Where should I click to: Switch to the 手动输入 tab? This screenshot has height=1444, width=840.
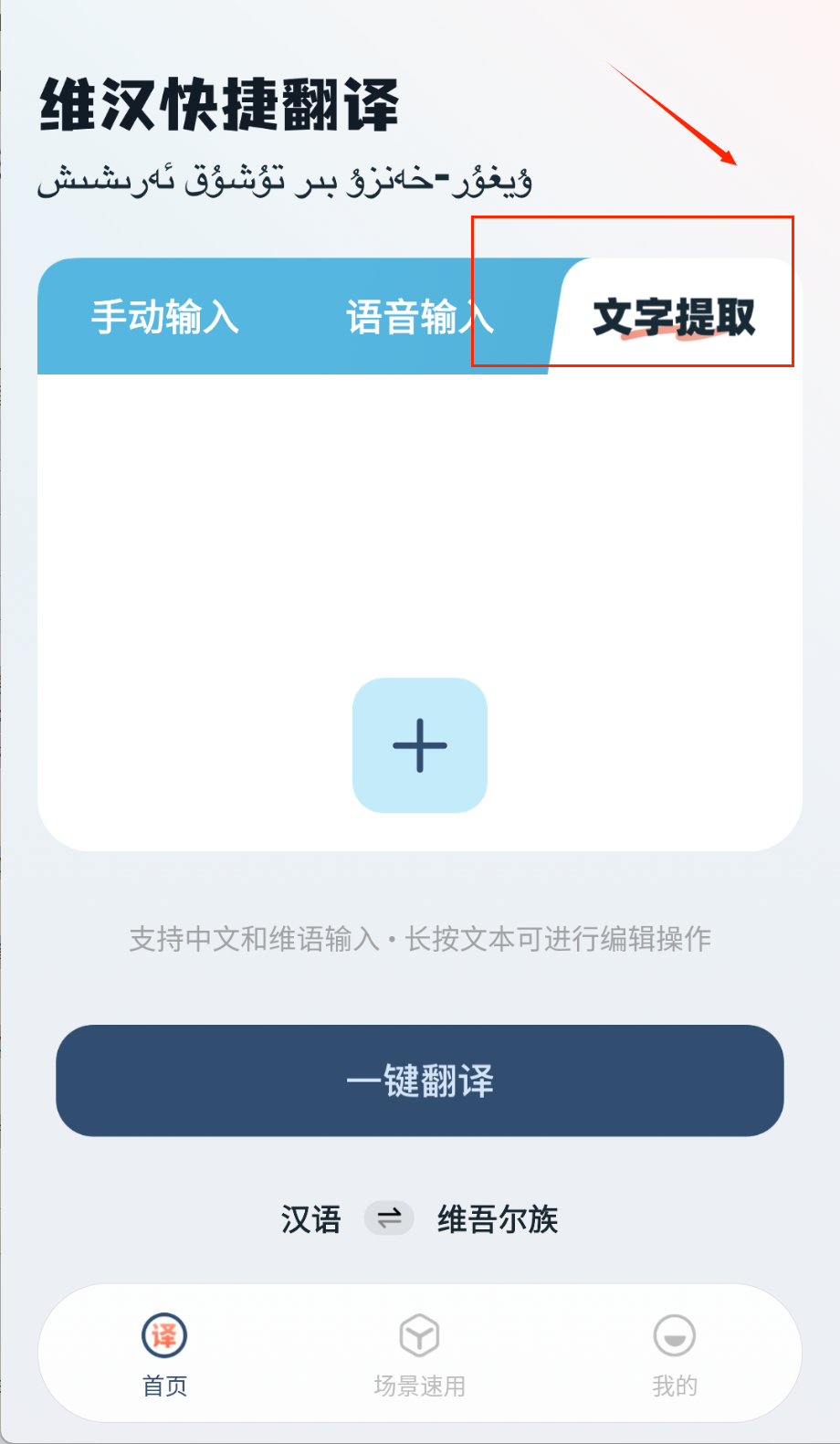click(x=165, y=318)
